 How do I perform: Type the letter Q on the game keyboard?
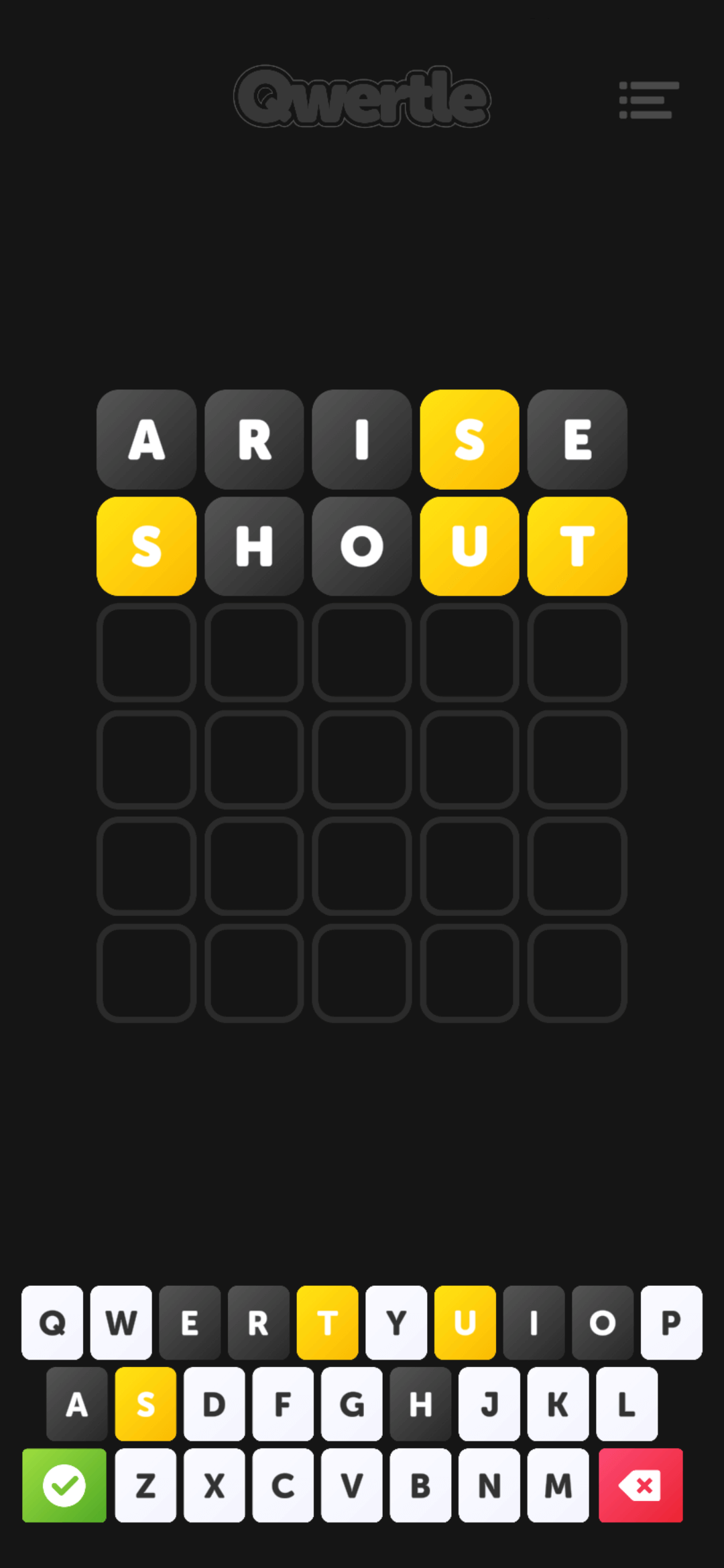[52, 1323]
